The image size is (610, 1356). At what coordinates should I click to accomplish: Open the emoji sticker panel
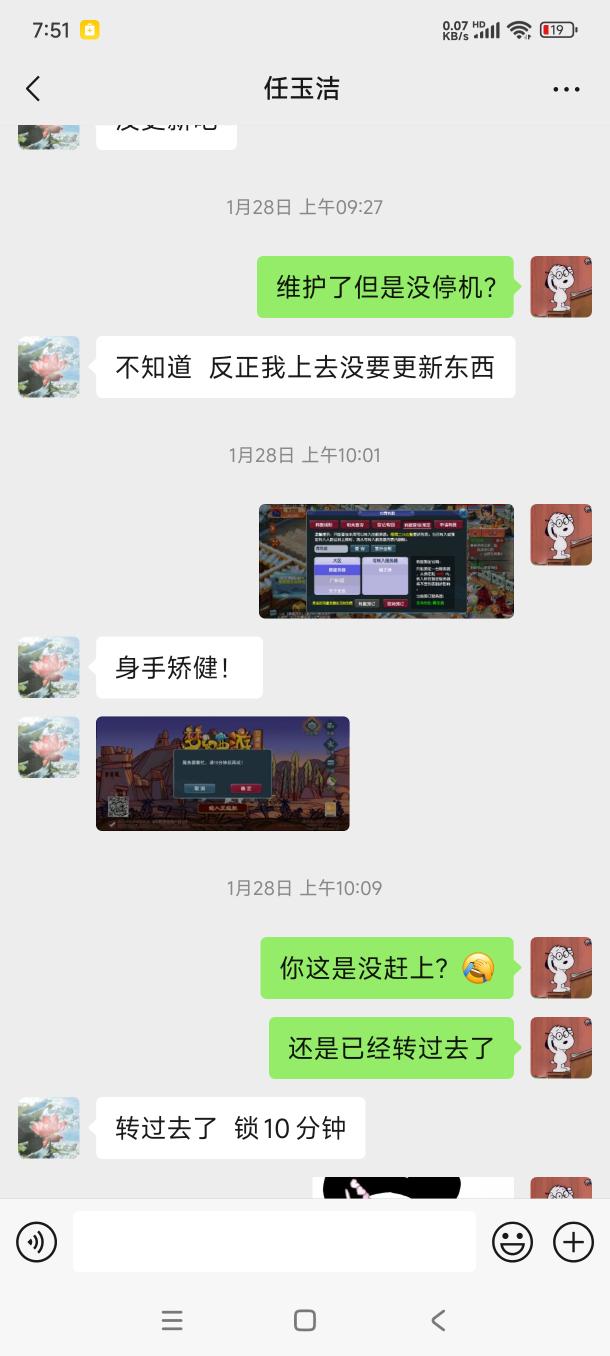[512, 1242]
